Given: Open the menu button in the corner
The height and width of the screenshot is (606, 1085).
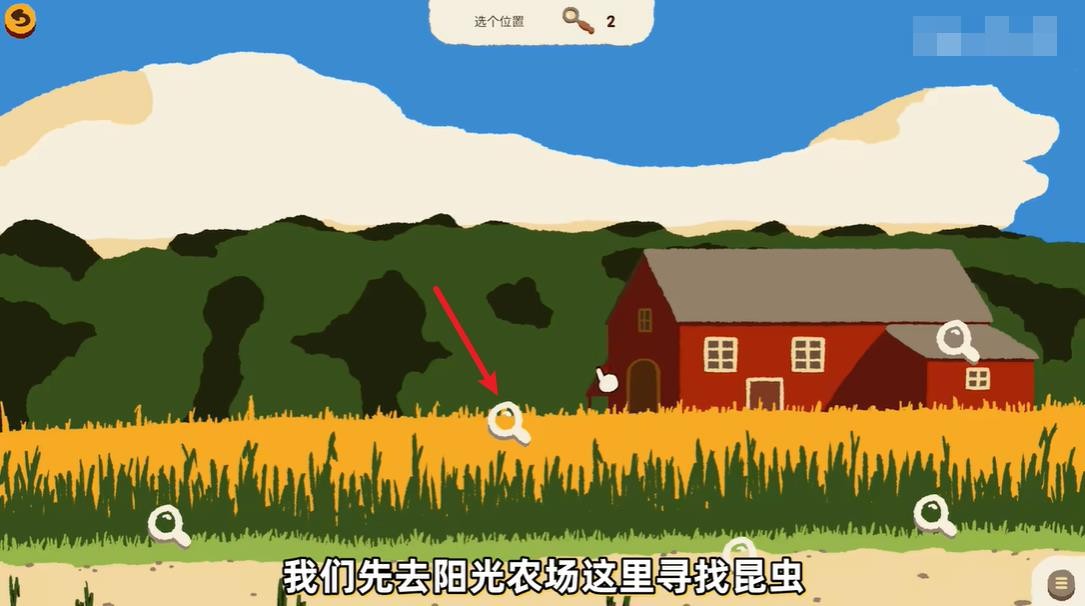Looking at the screenshot, I should [x=1060, y=582].
